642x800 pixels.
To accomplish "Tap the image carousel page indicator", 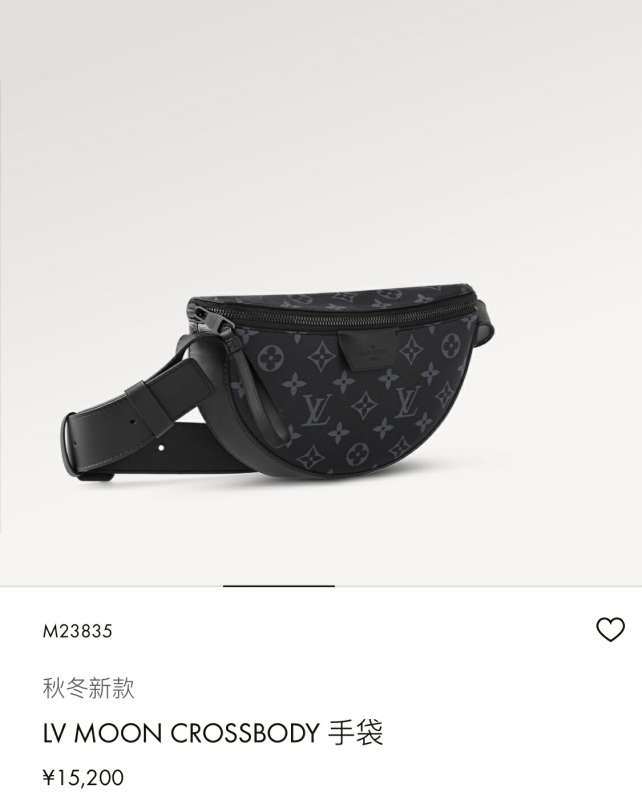I will pos(278,586).
